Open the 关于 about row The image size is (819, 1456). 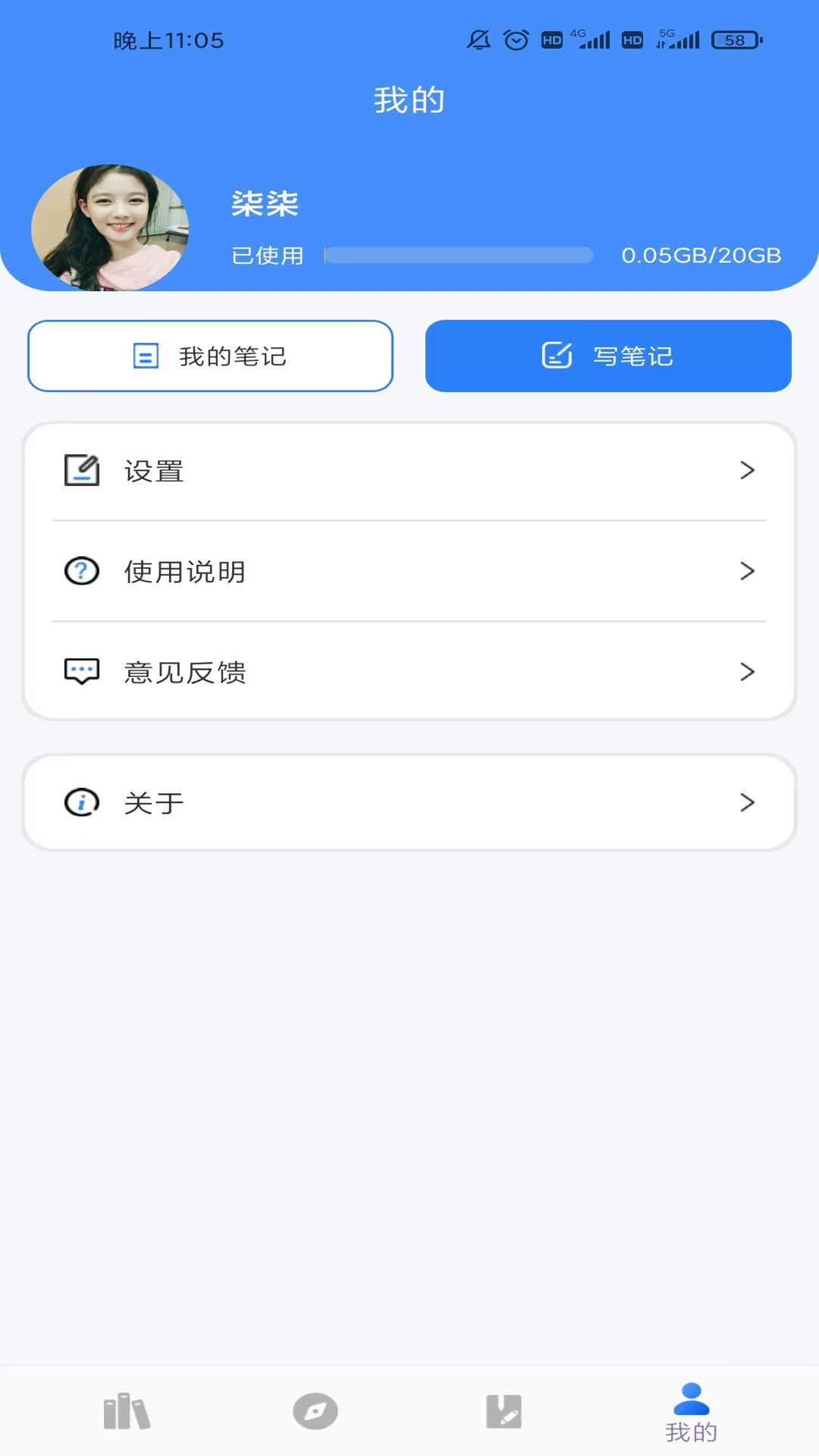(x=409, y=802)
